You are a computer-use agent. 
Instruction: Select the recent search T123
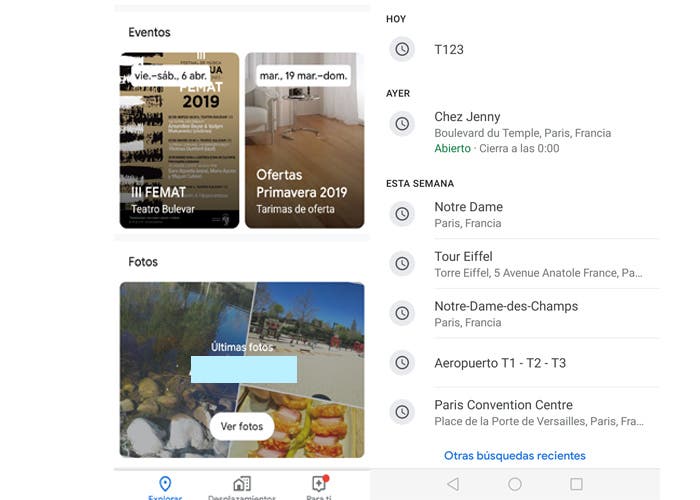pyautogui.click(x=449, y=49)
